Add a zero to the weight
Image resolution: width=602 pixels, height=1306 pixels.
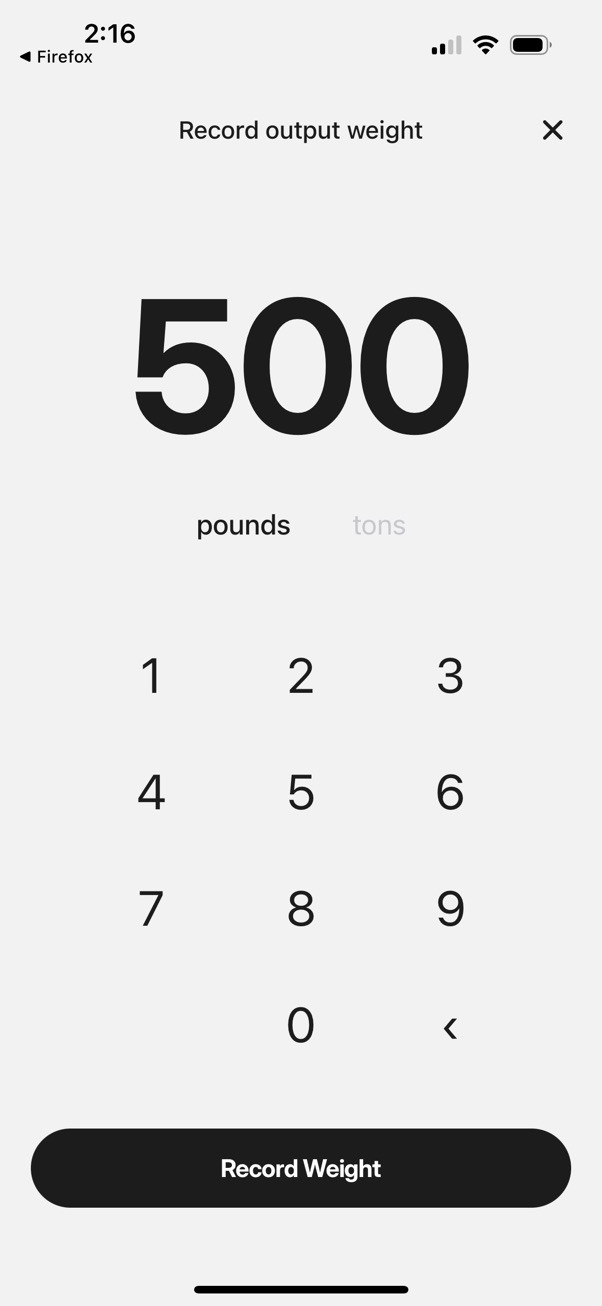click(x=301, y=1025)
